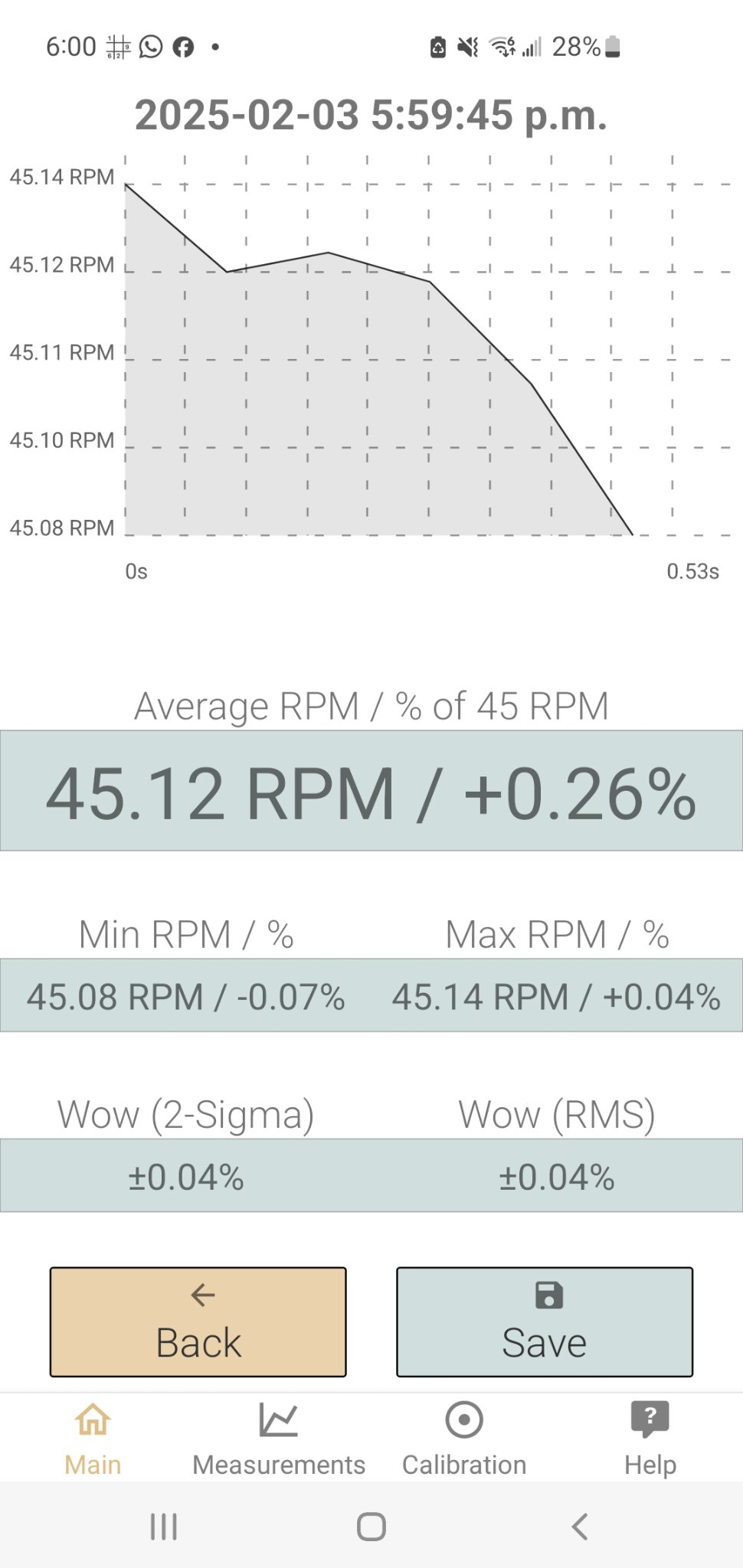The height and width of the screenshot is (1568, 743).
Task: Go back using the Back button
Action: tap(198, 1321)
